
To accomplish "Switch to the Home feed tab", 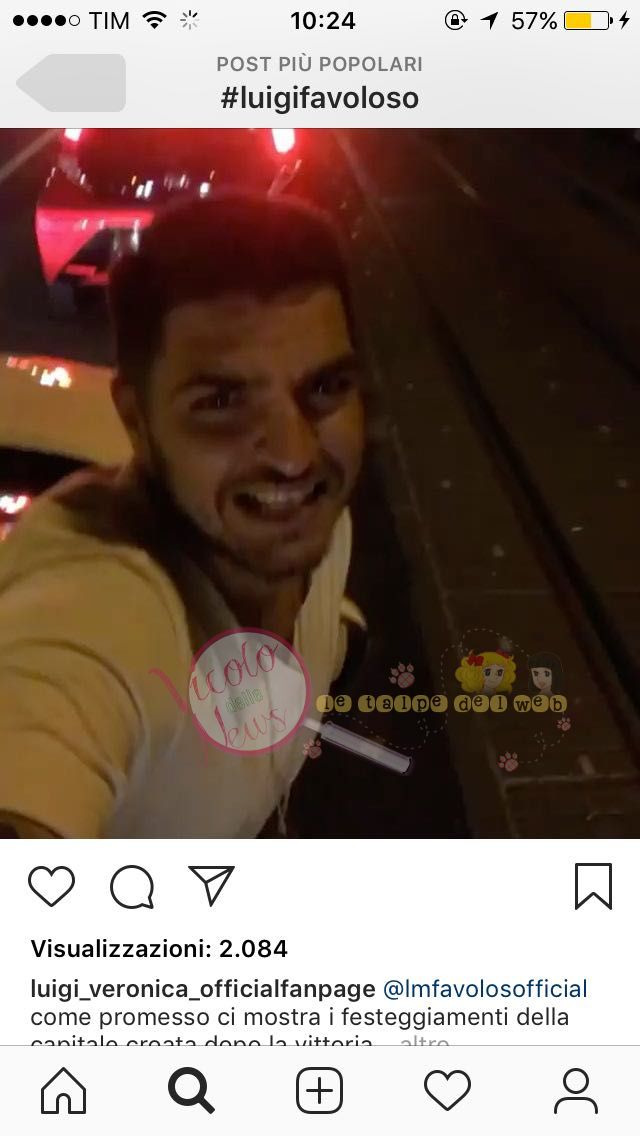I will pyautogui.click(x=63, y=1090).
